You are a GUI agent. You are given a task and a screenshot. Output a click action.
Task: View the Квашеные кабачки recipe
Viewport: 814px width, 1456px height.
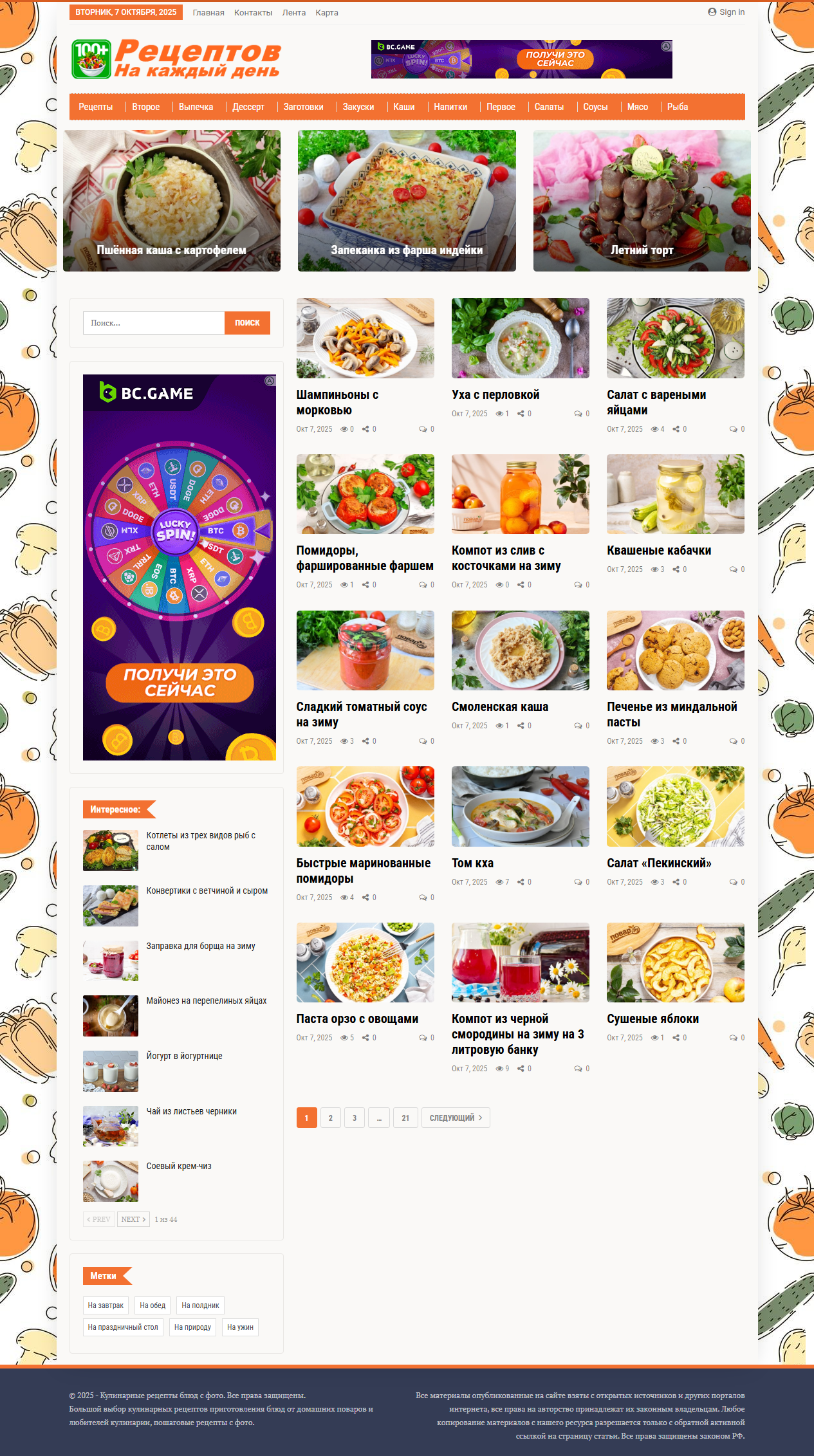[x=658, y=551]
